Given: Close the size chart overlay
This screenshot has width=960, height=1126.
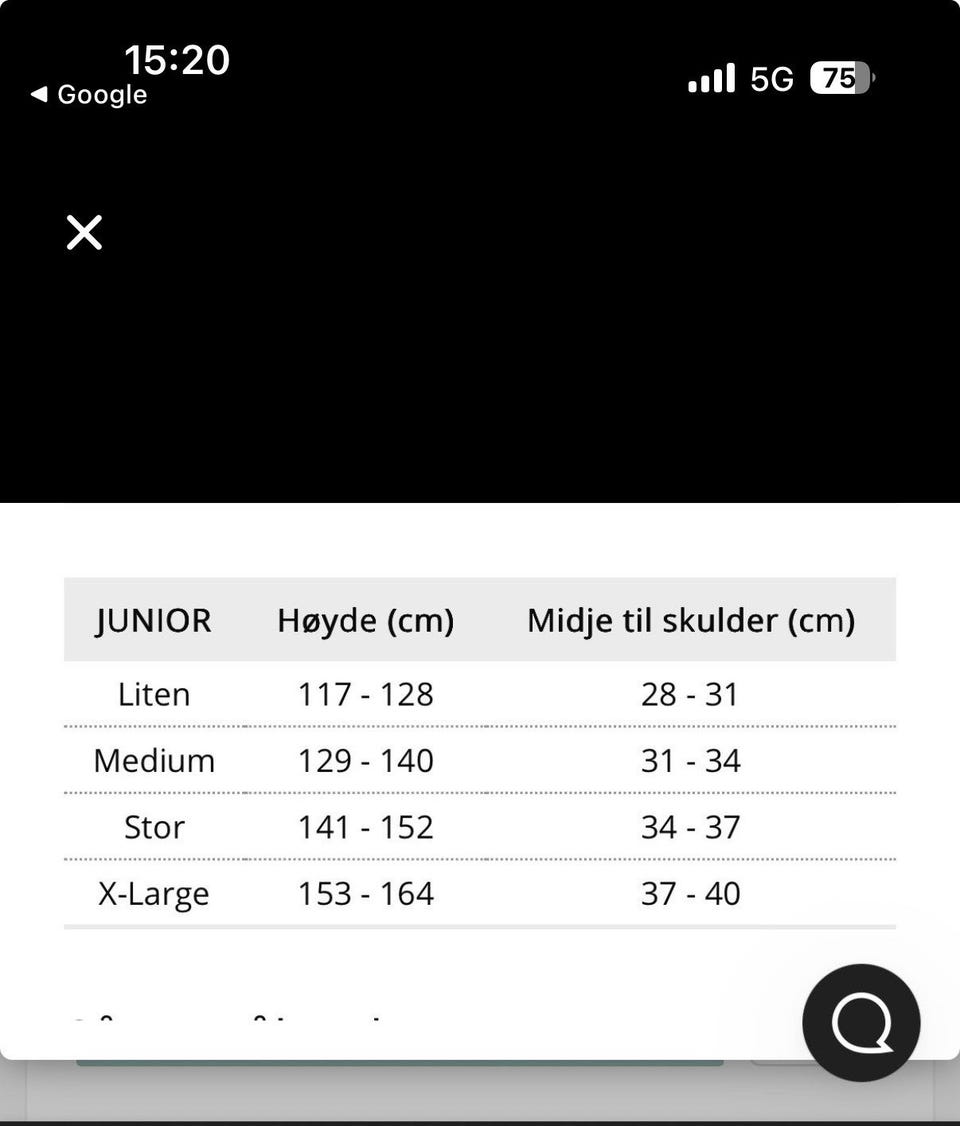Looking at the screenshot, I should [x=84, y=232].
